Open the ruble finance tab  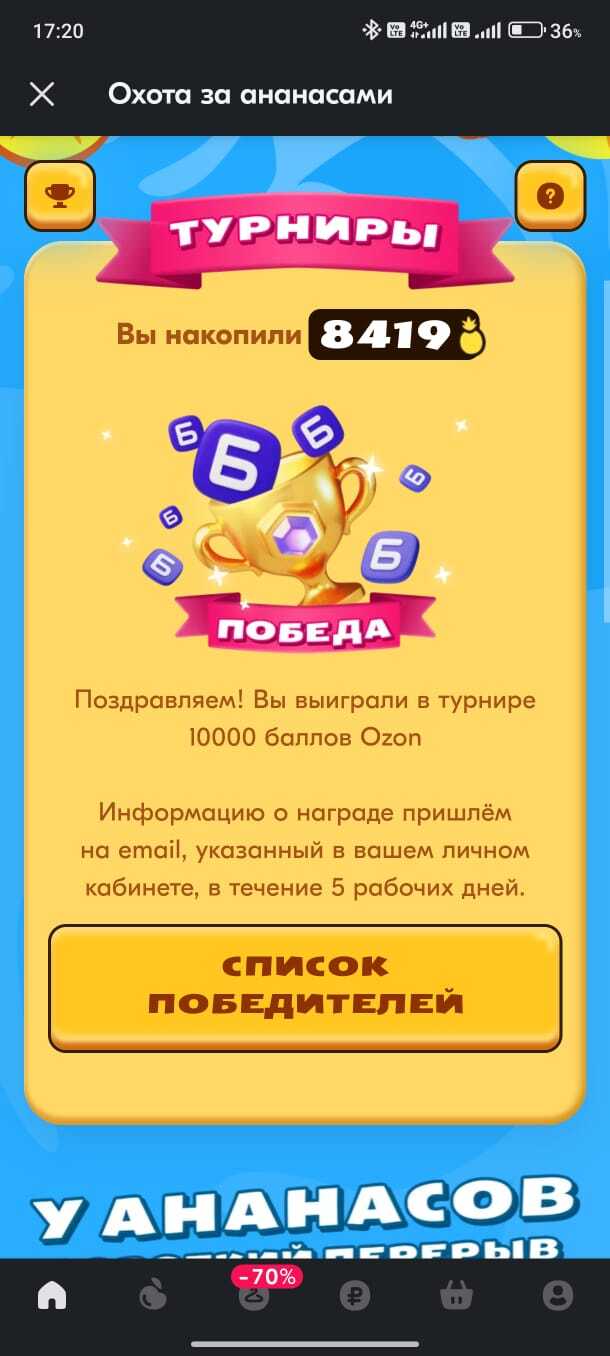pos(355,1296)
